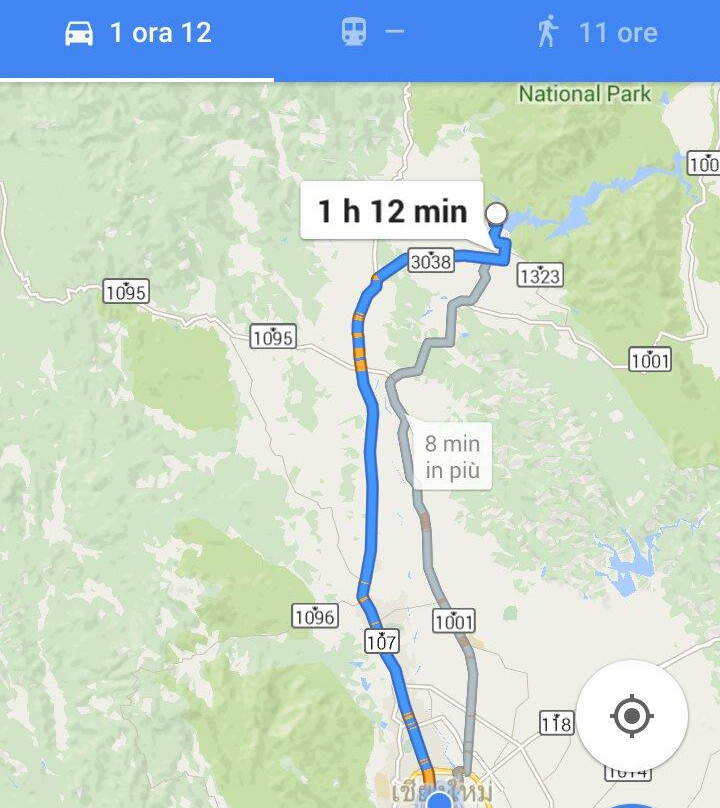Switch to walking tab showing 11 ore

click(x=596, y=33)
